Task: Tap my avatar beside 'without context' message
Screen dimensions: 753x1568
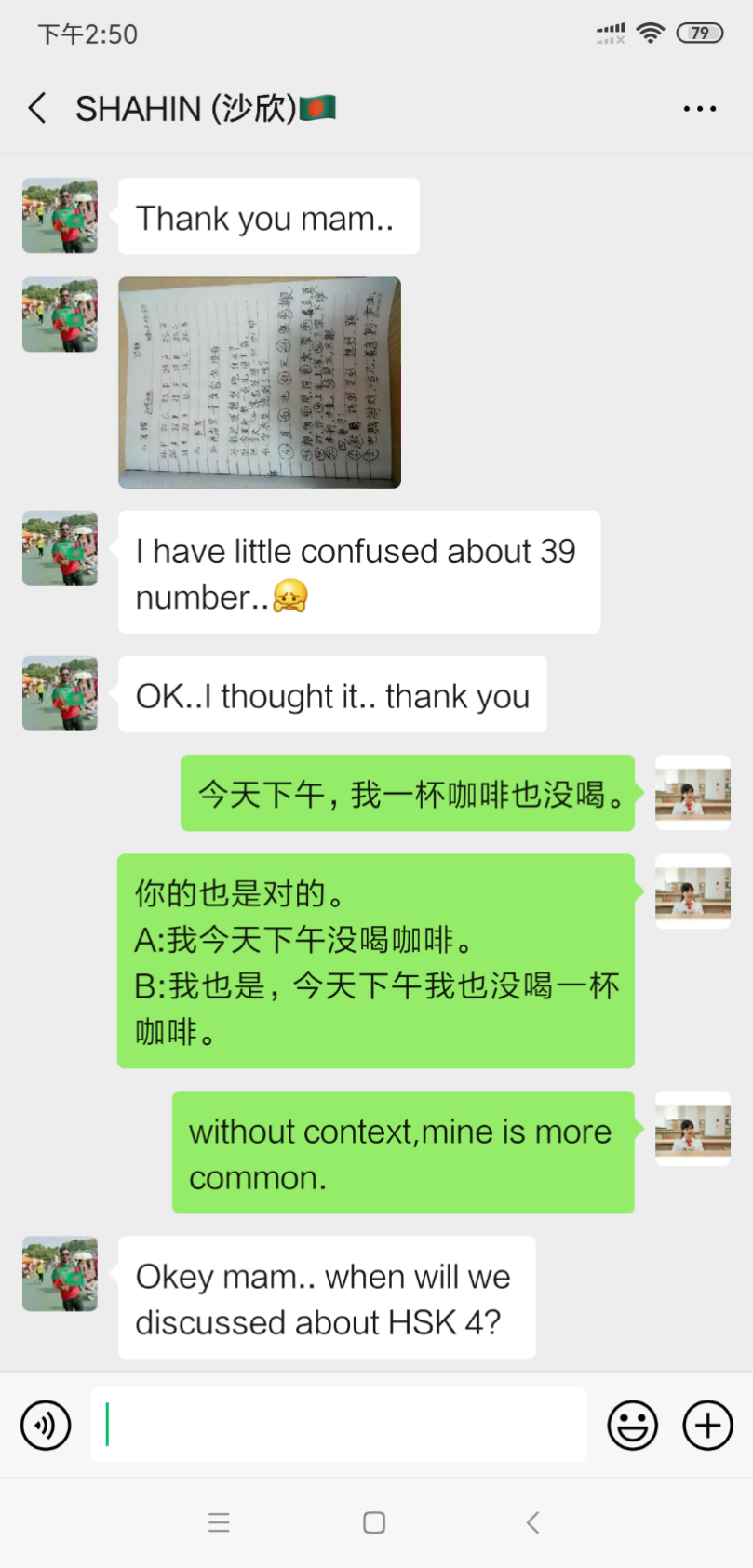Action: 692,1129
